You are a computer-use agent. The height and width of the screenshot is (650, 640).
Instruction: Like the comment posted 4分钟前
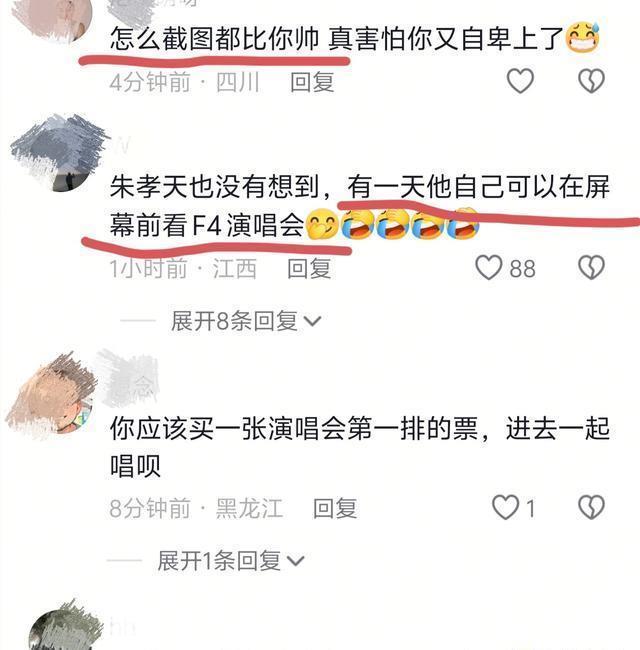[520, 81]
